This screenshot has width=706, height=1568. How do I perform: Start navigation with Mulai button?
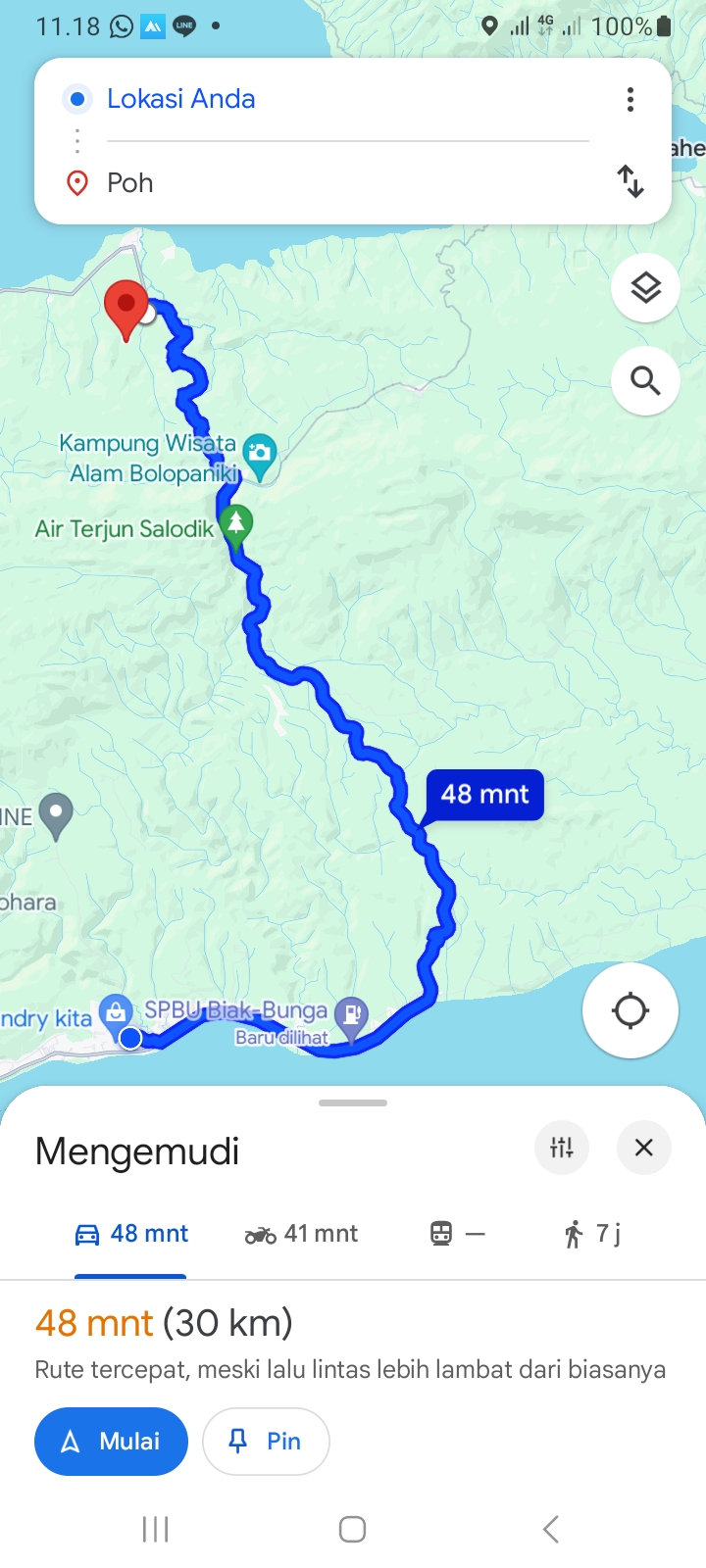click(111, 1442)
